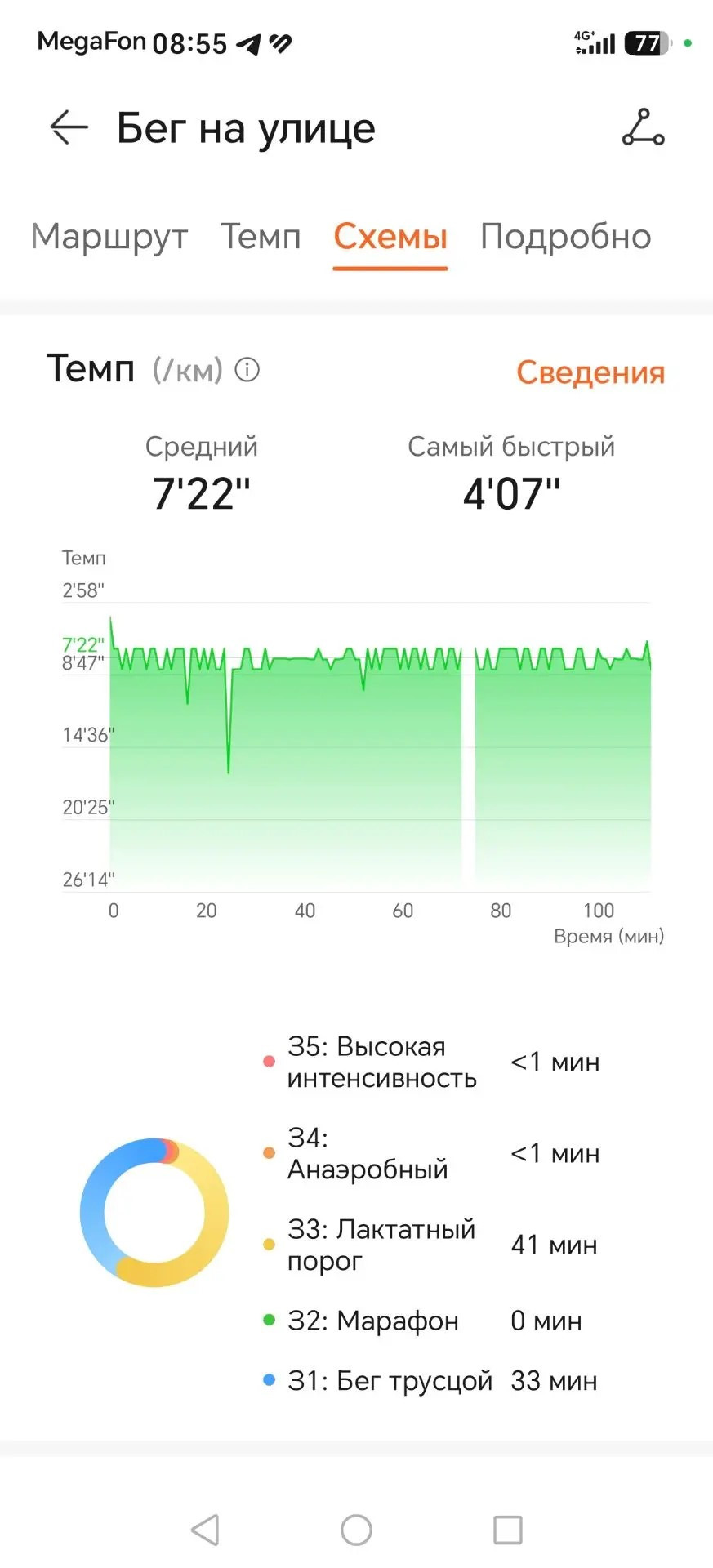Open the route share icon
Screen dimensions: 713x1568
[643, 128]
